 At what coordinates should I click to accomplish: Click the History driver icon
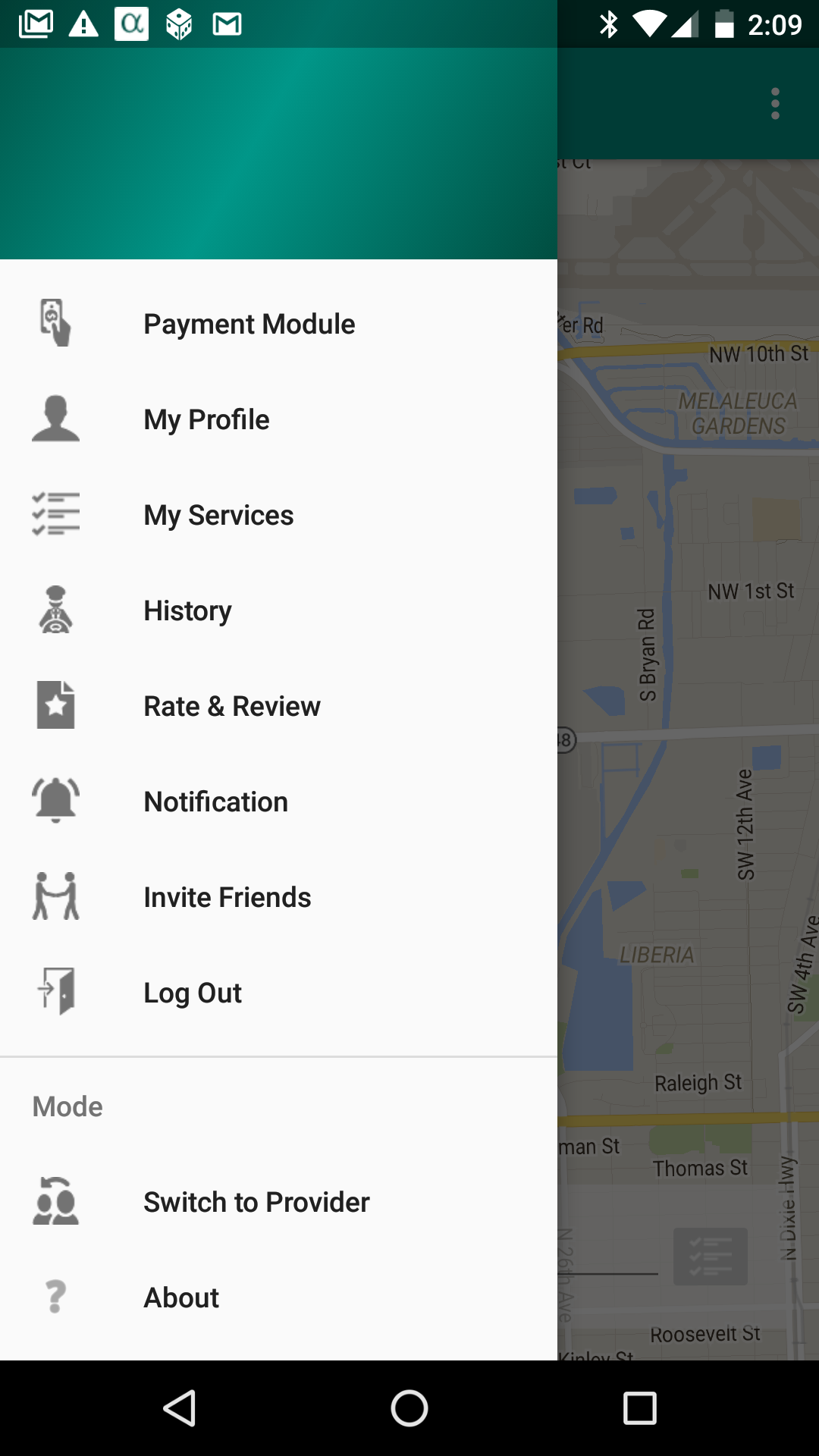pos(56,610)
